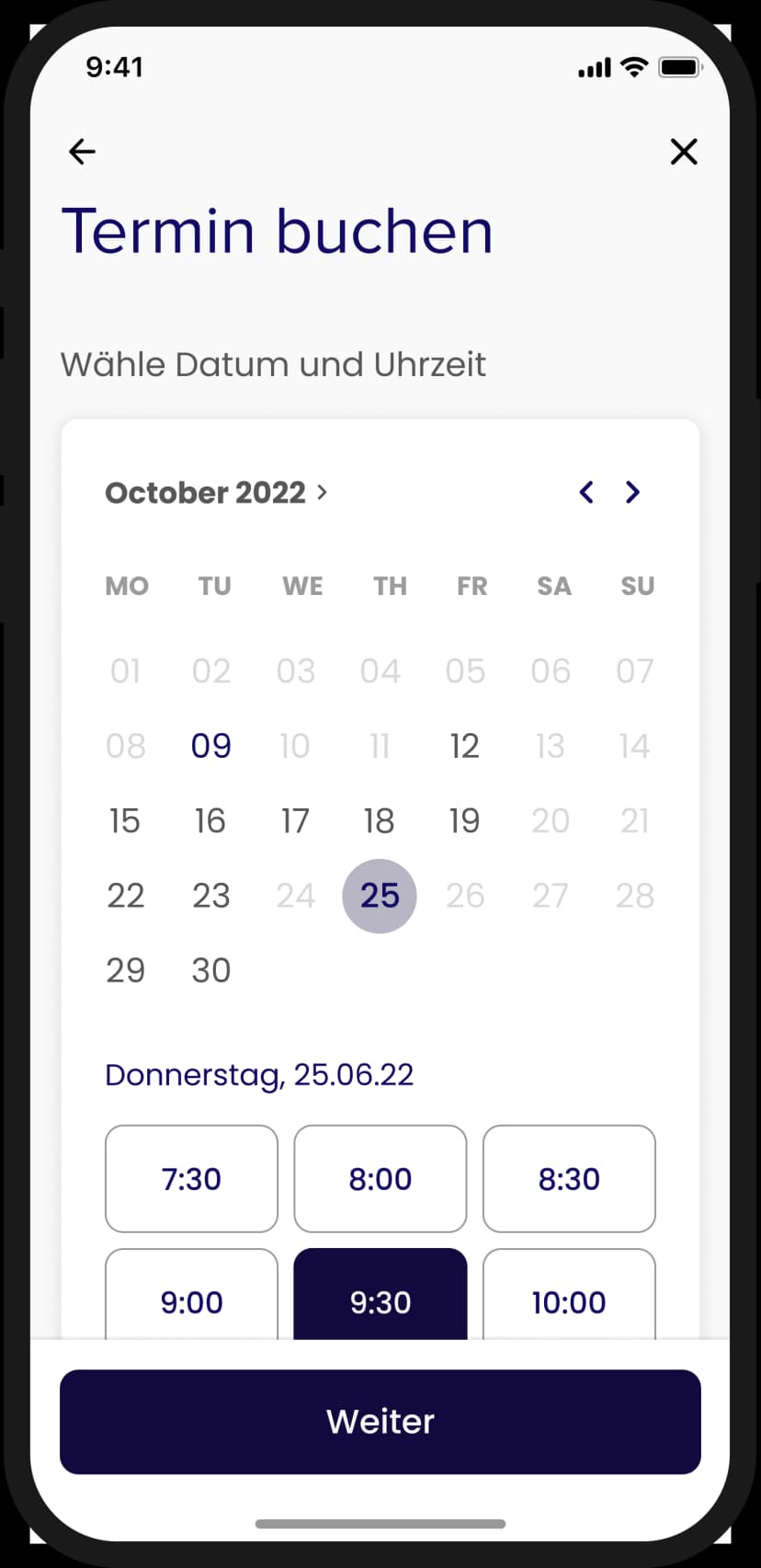Pick the 8:30 time slot
Viewport: 761px width, 1568px height.
tap(569, 1179)
